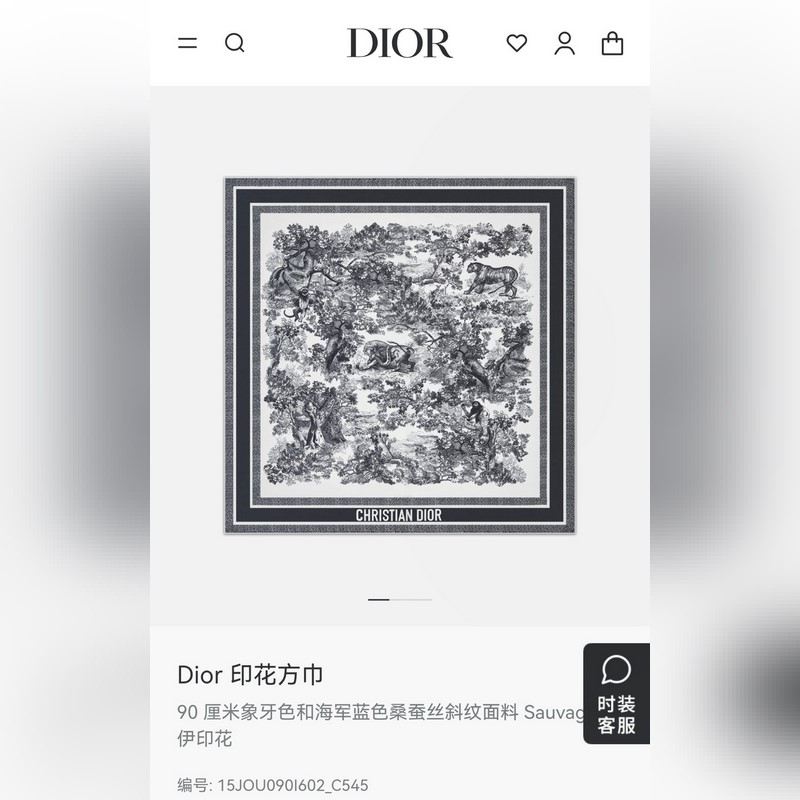Open the hamburger menu
The image size is (800, 800).
click(x=187, y=43)
